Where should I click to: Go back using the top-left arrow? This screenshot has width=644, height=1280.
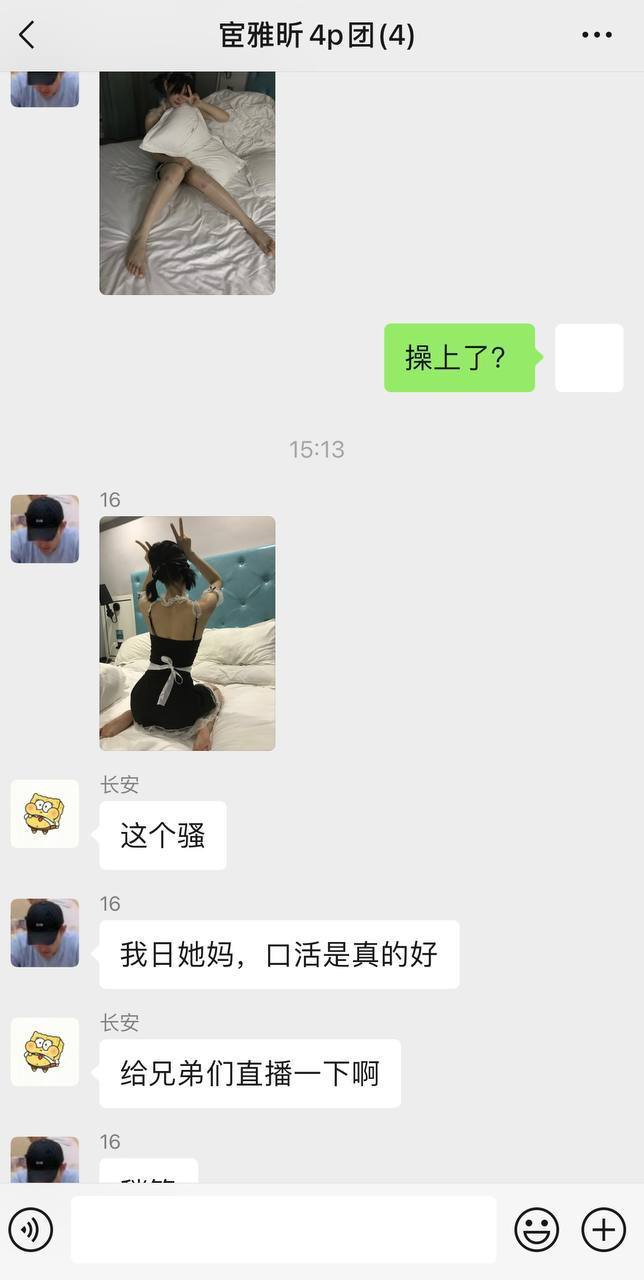coord(27,35)
